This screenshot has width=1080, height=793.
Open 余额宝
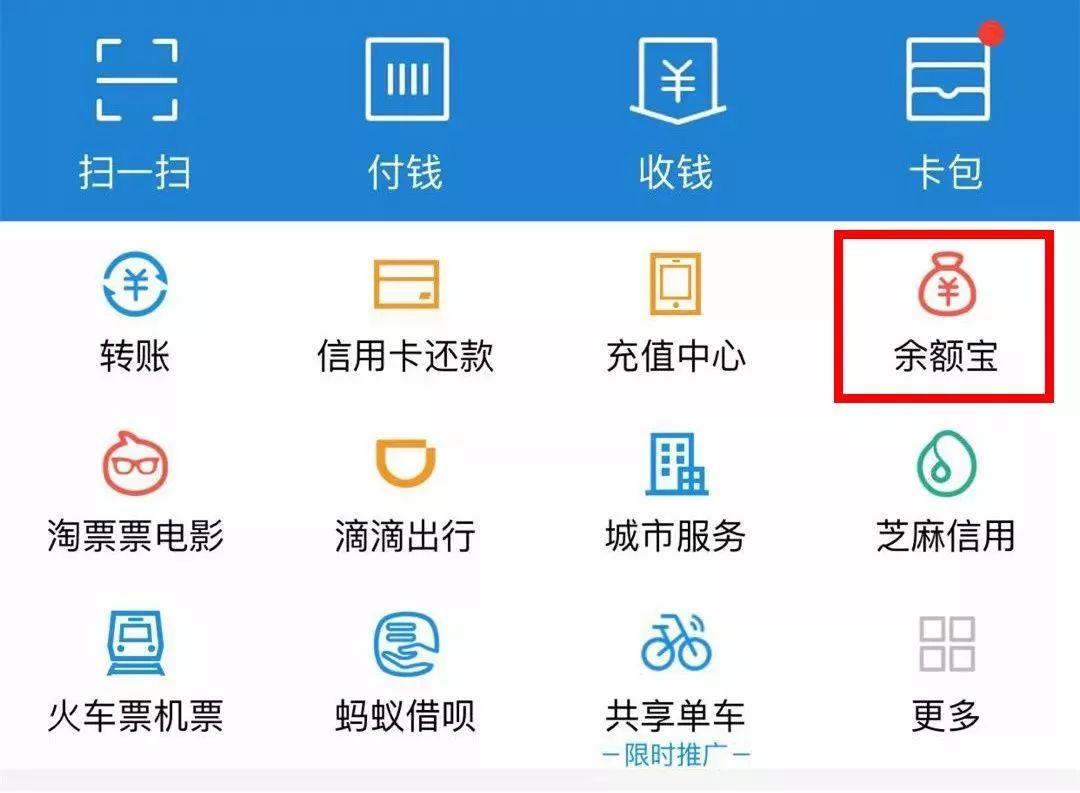[946, 315]
